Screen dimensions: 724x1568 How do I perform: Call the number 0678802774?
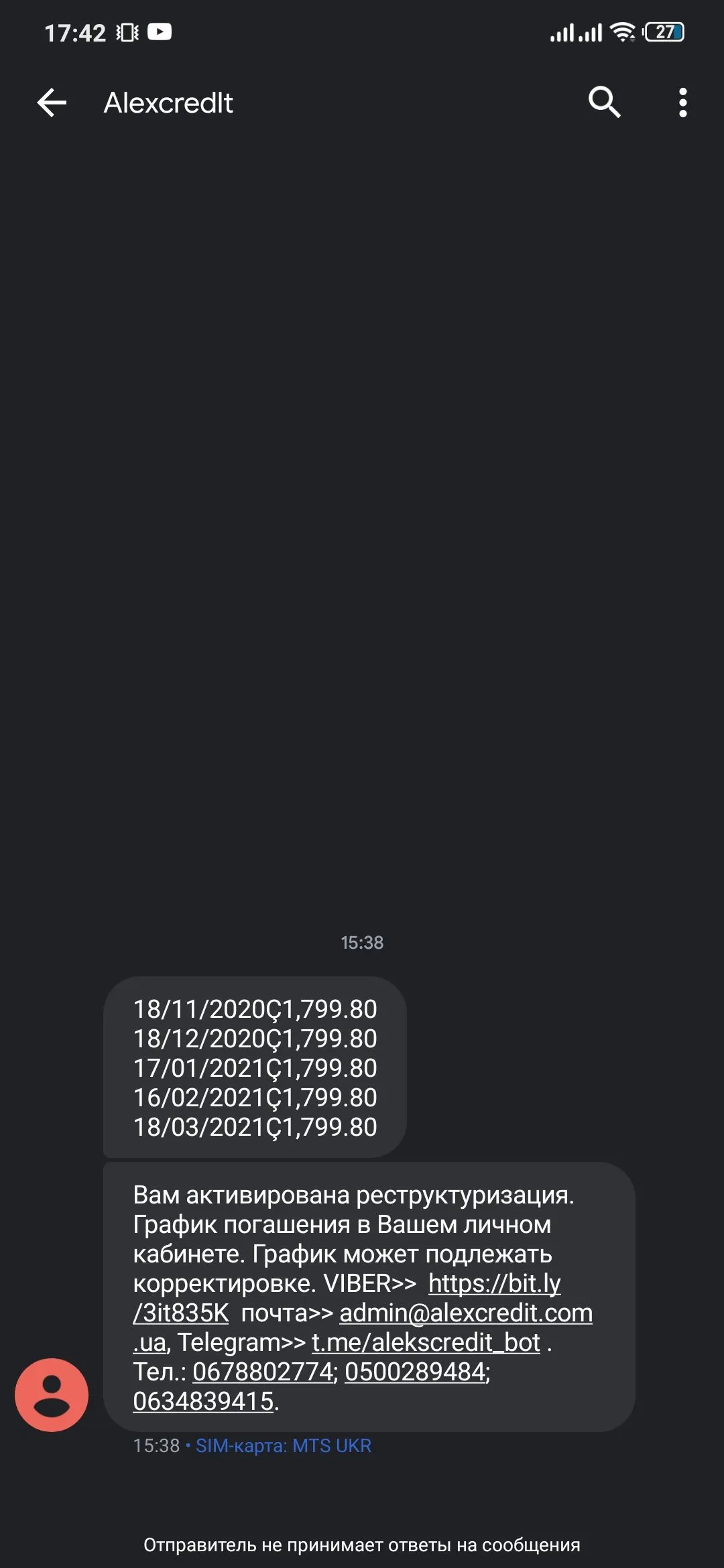tap(263, 1372)
